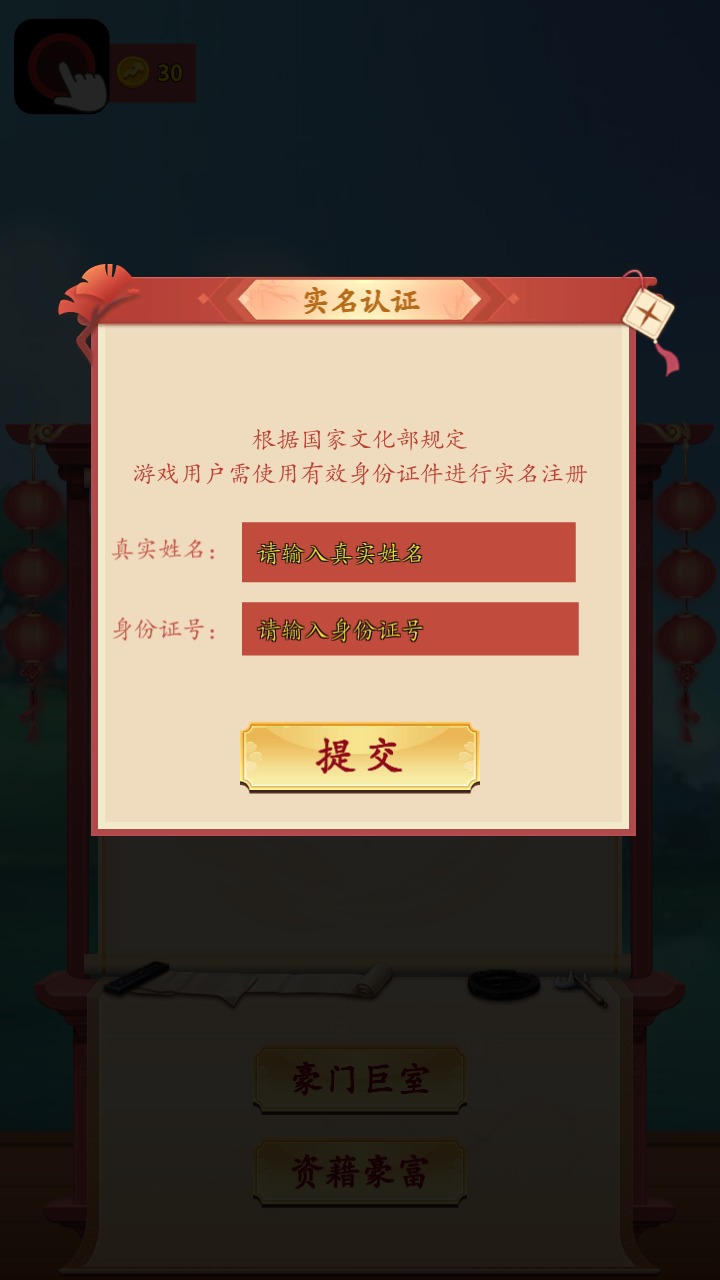Click the coin balance showing 30
The width and height of the screenshot is (720, 1280).
click(168, 71)
